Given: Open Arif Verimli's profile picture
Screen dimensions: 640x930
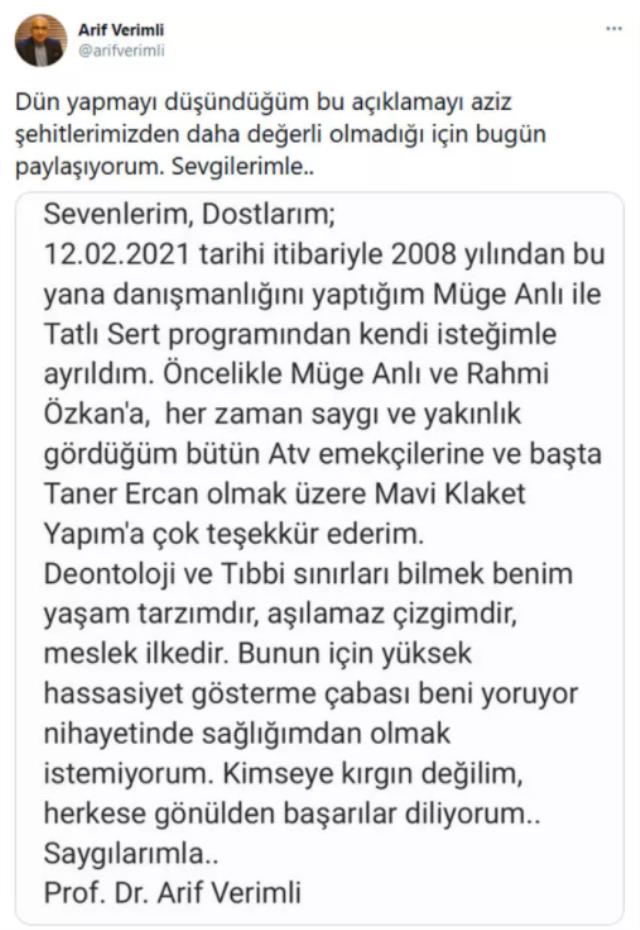Looking at the screenshot, I should (x=40, y=41).
